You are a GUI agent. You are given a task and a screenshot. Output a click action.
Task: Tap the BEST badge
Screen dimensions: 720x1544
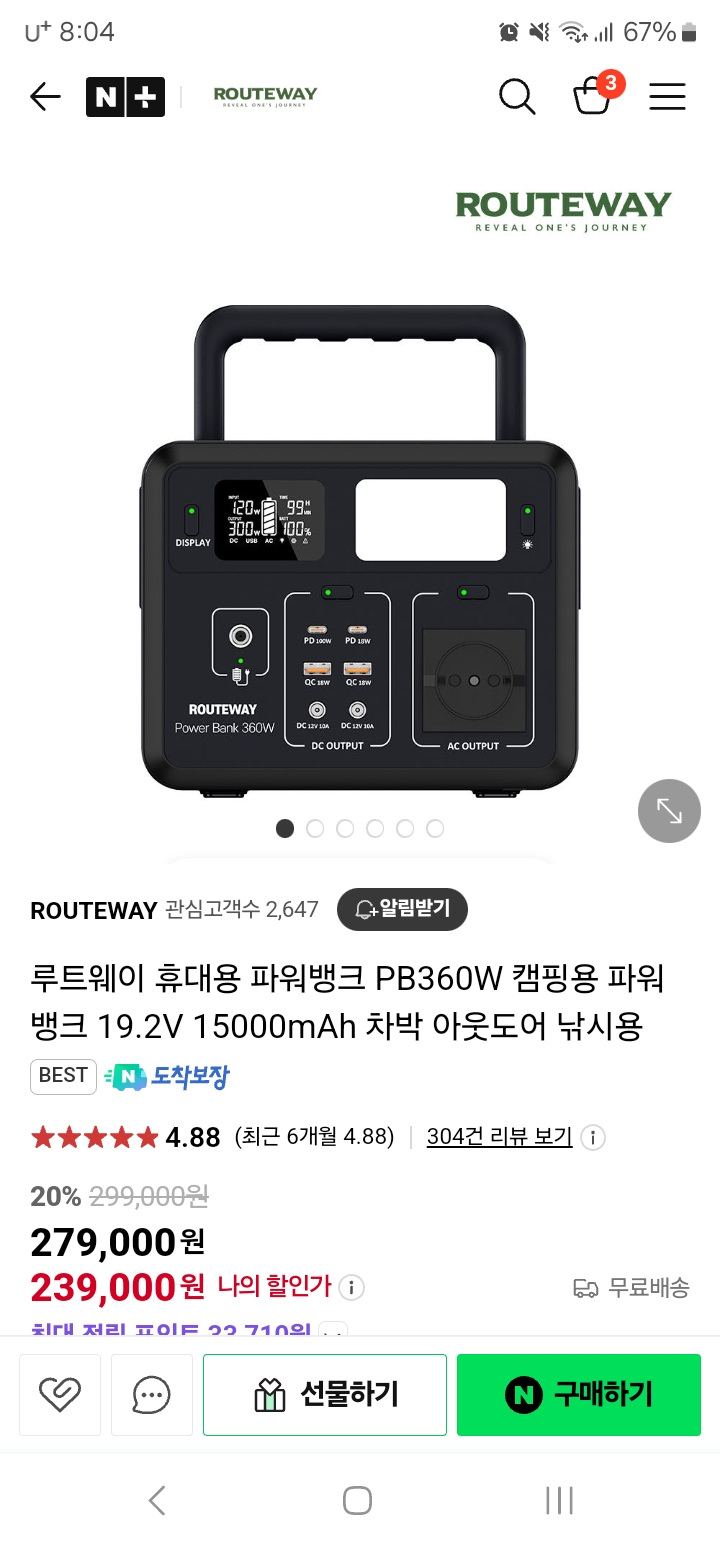point(63,1077)
